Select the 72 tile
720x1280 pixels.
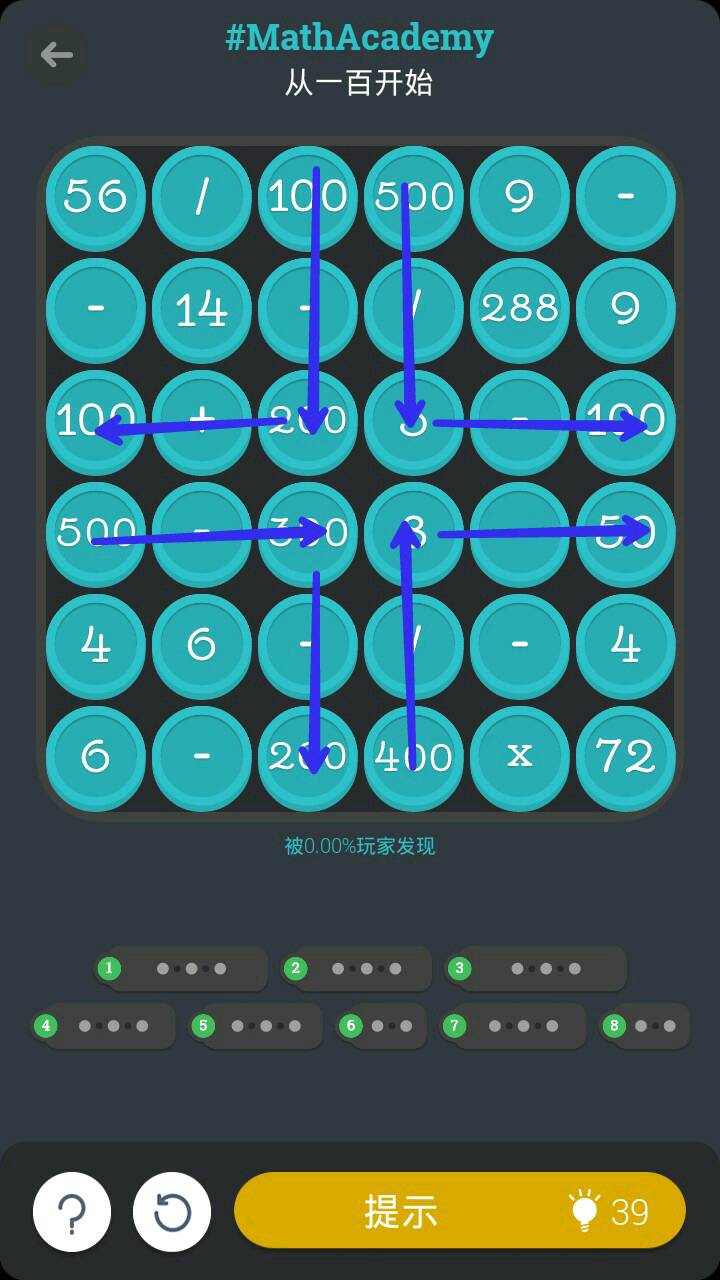[x=625, y=756]
